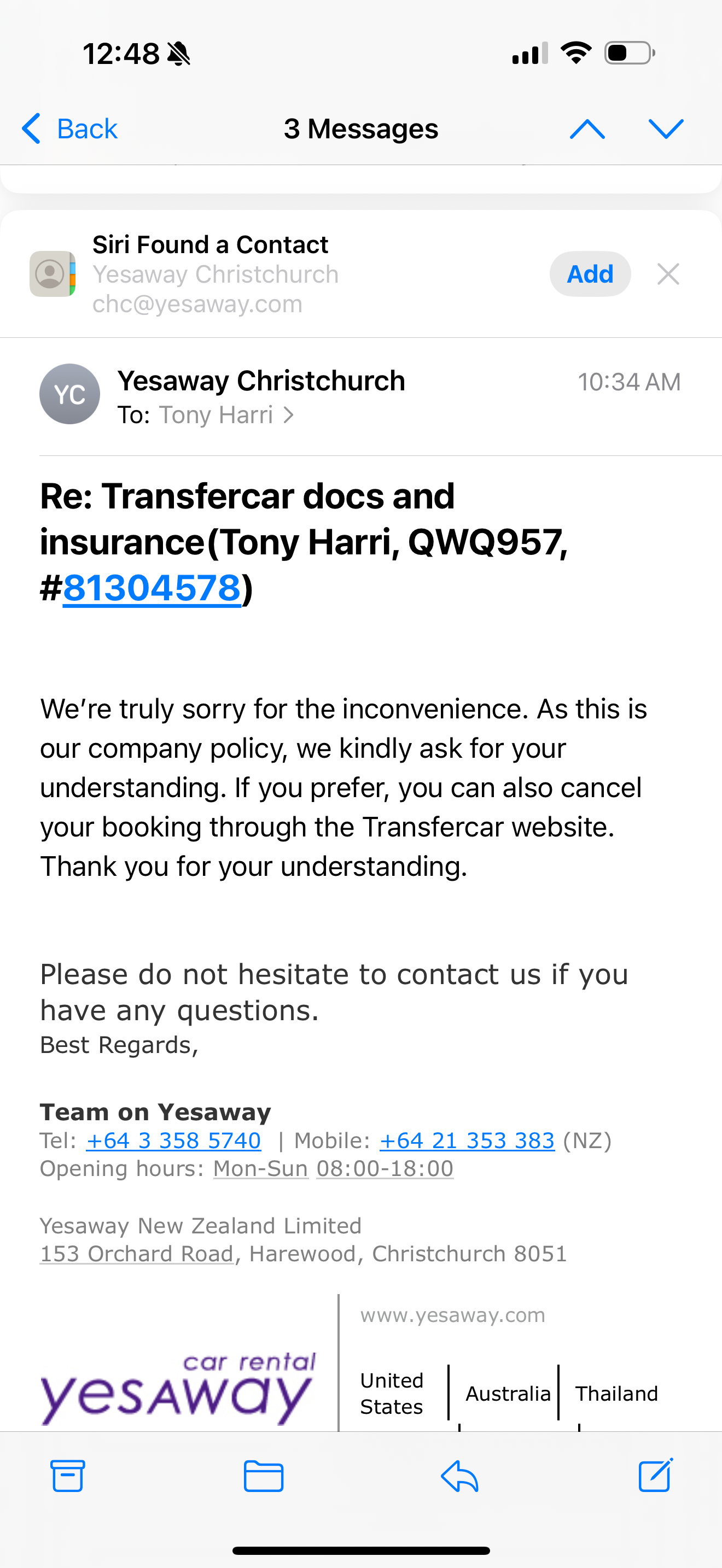This screenshot has height=1568, width=722.
Task: Open 153 Orchard Road address in maps
Action: (137, 1253)
